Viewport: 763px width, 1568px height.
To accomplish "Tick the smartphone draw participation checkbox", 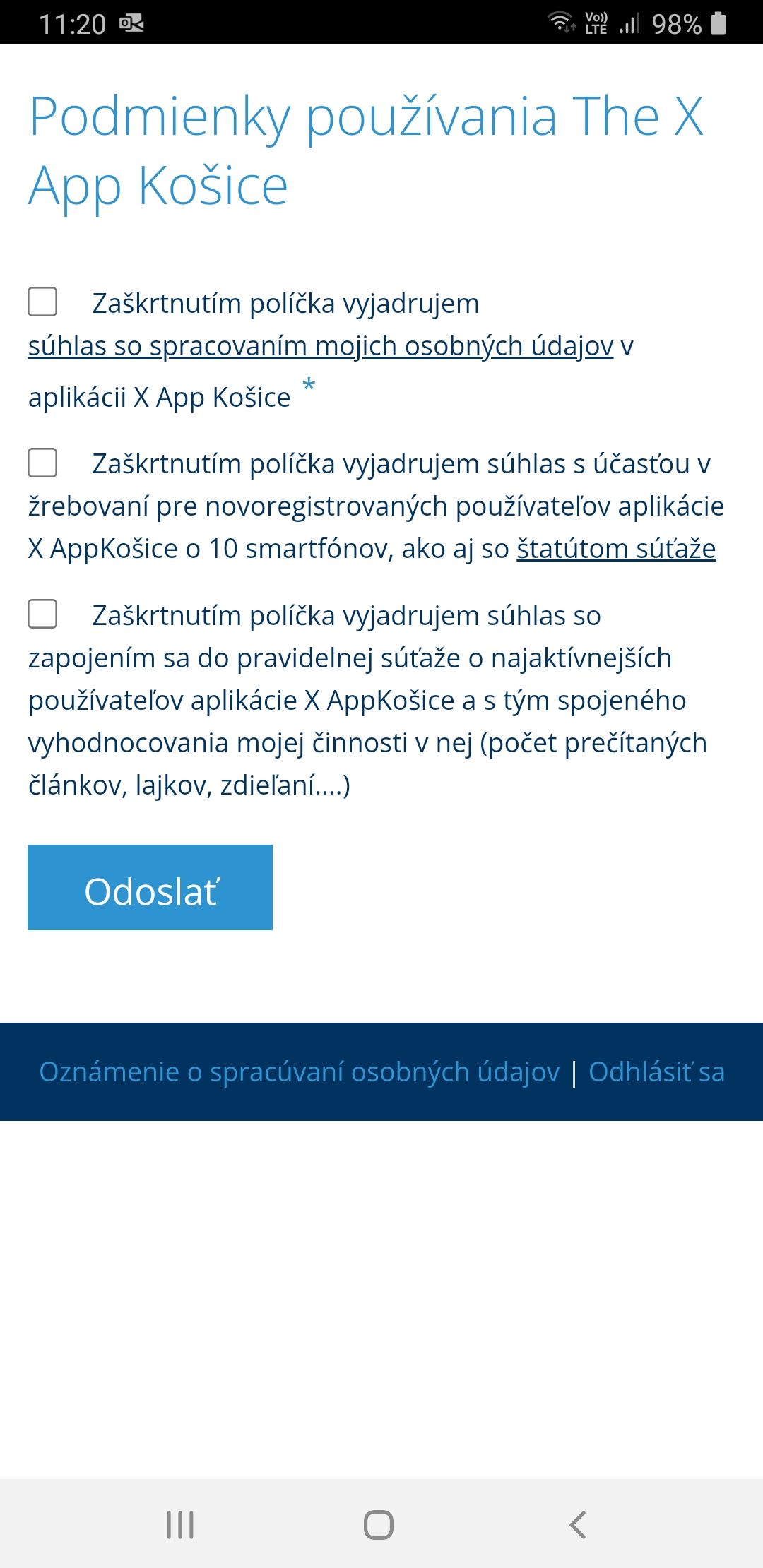I will [x=42, y=463].
